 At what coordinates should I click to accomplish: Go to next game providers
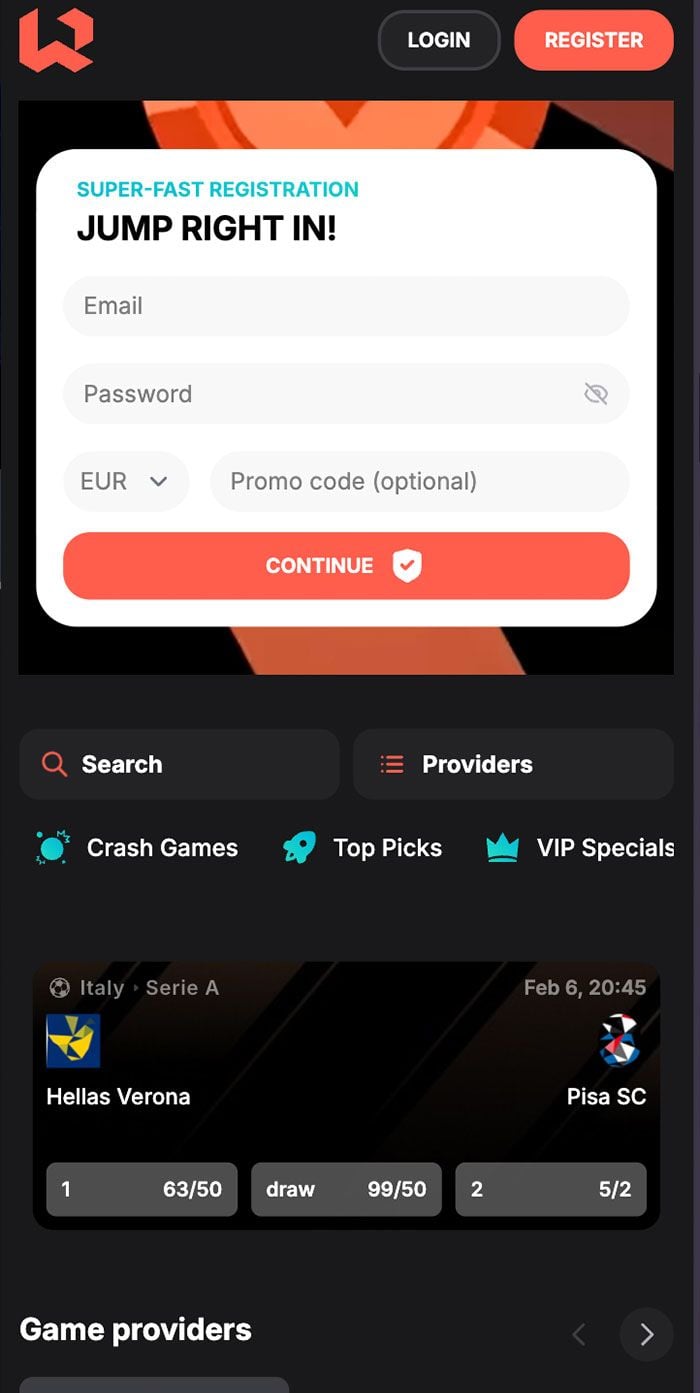tap(646, 1333)
